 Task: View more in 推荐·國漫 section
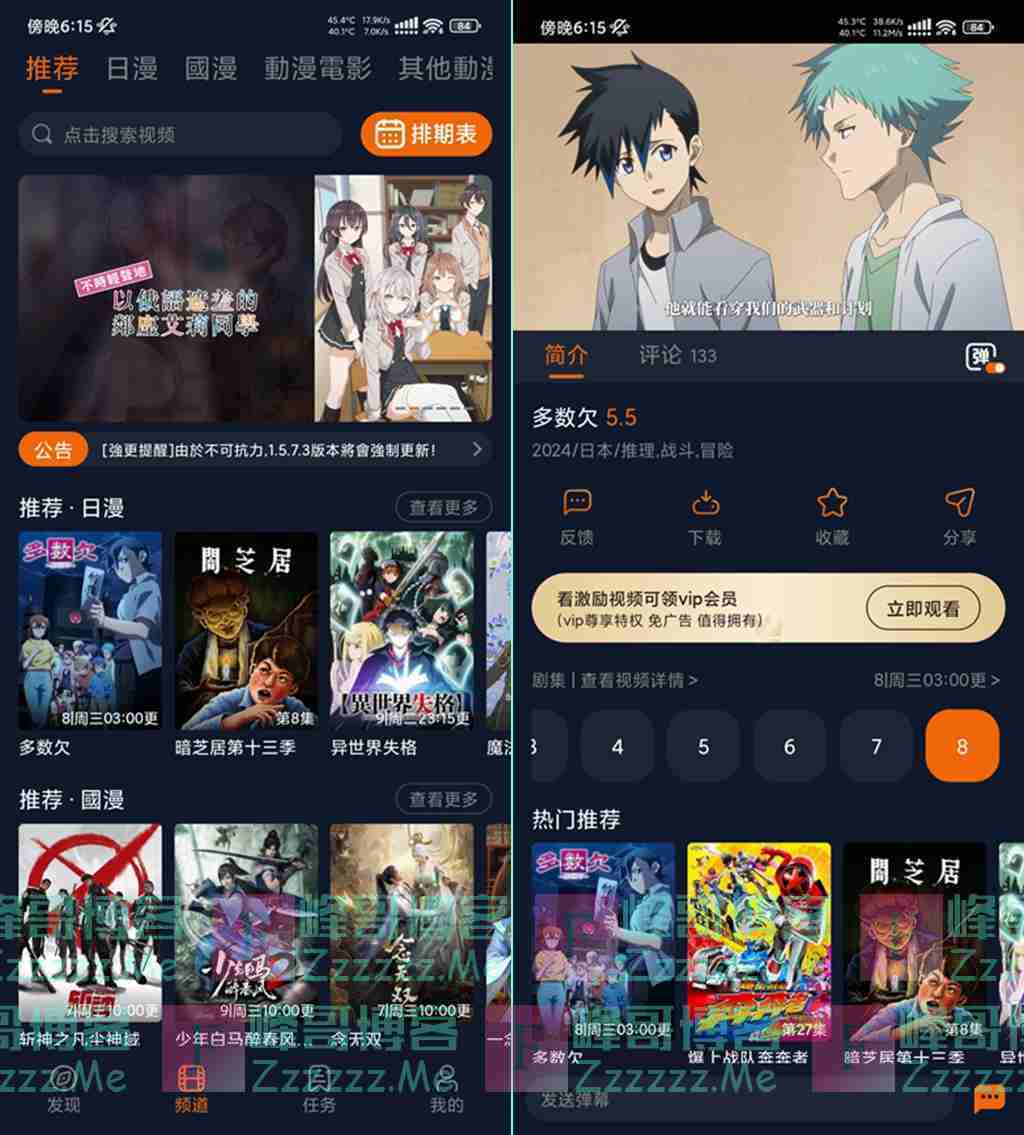point(443,800)
